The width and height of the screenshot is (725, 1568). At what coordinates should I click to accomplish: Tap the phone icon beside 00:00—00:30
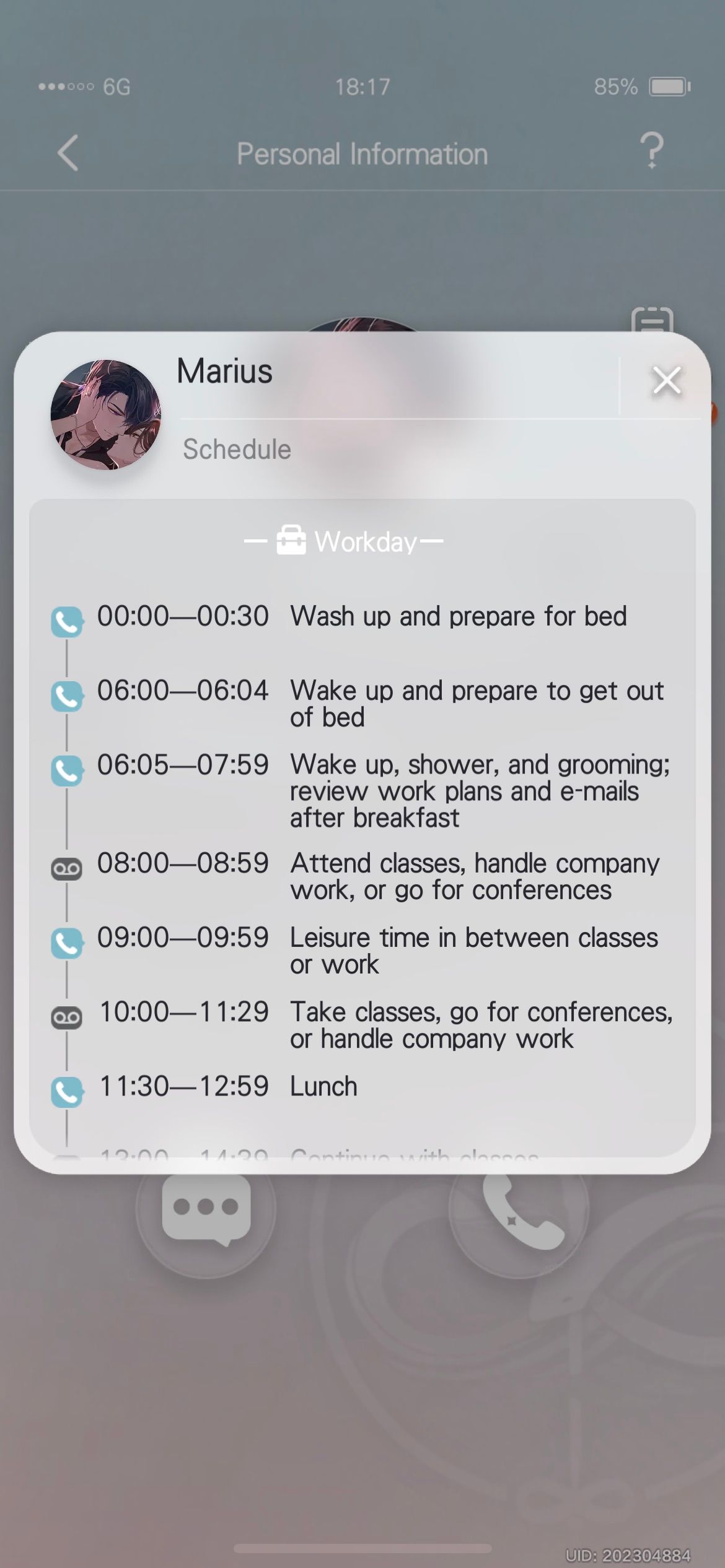point(67,621)
